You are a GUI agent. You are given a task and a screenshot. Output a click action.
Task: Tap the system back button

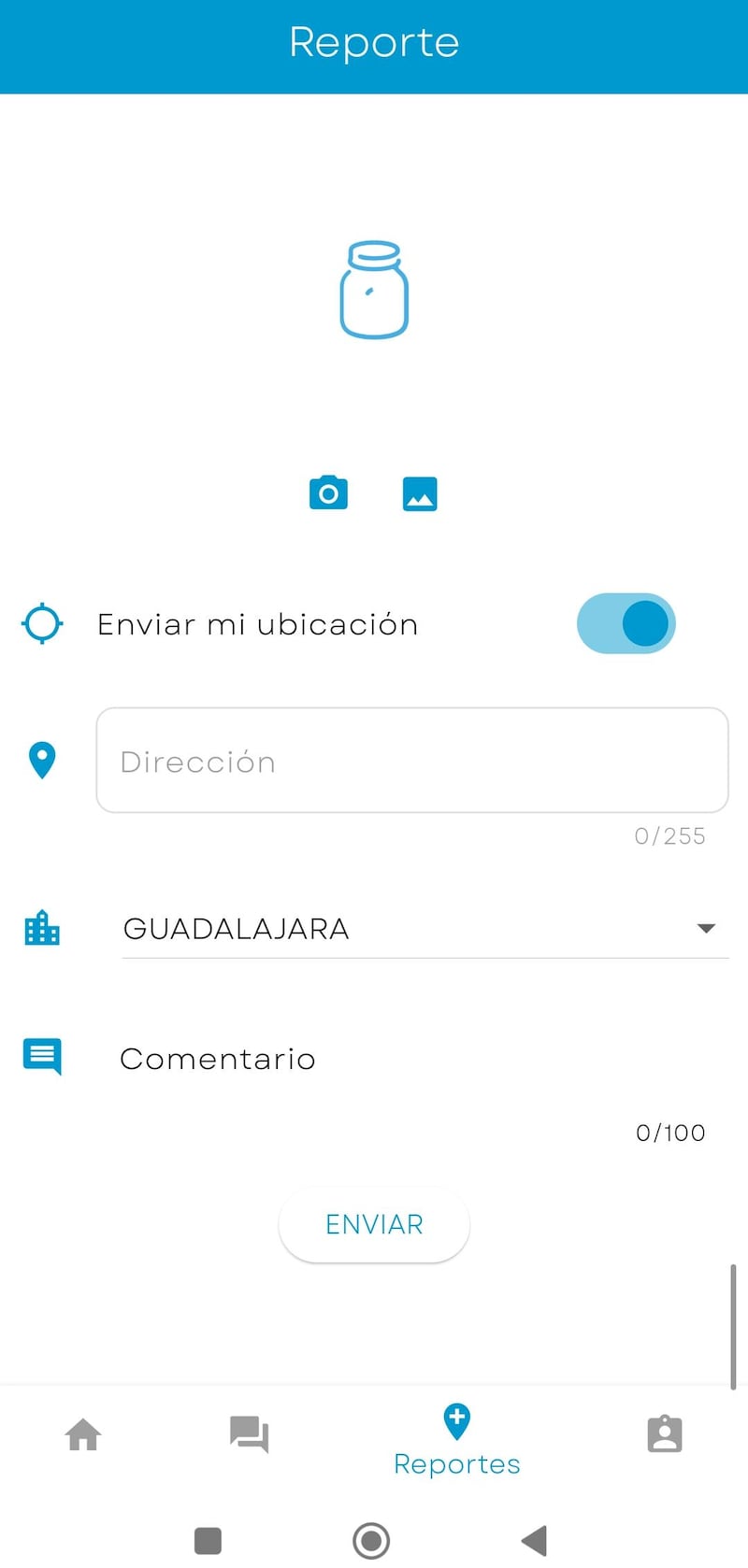[535, 1540]
